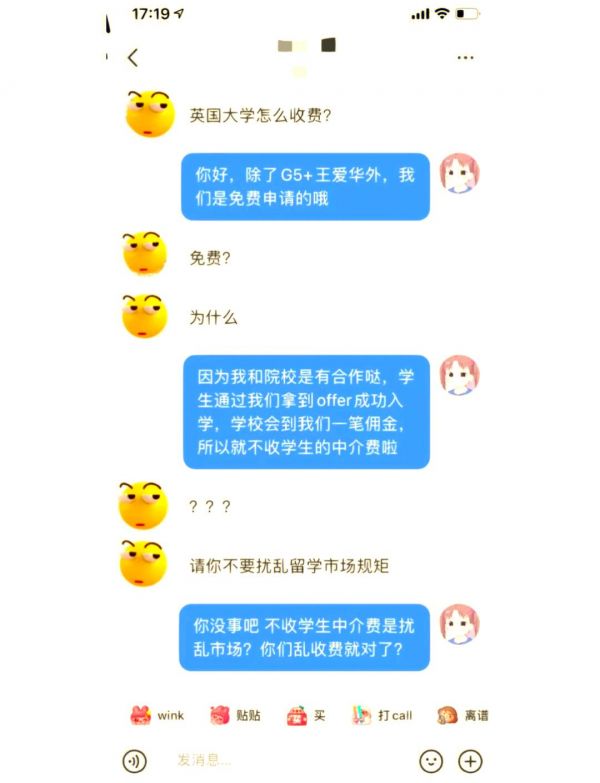Pick the 离谱 quick reaction
The width and height of the screenshot is (600, 783).
tap(463, 716)
